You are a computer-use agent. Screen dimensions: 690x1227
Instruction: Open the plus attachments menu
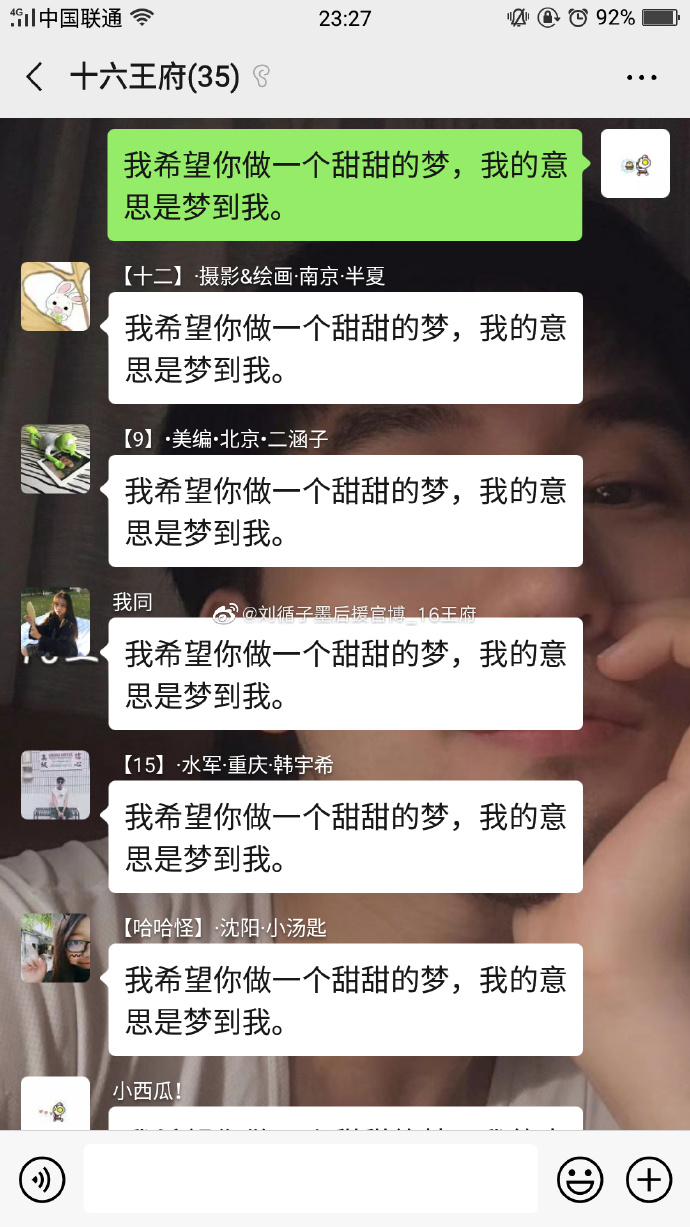[x=648, y=1180]
